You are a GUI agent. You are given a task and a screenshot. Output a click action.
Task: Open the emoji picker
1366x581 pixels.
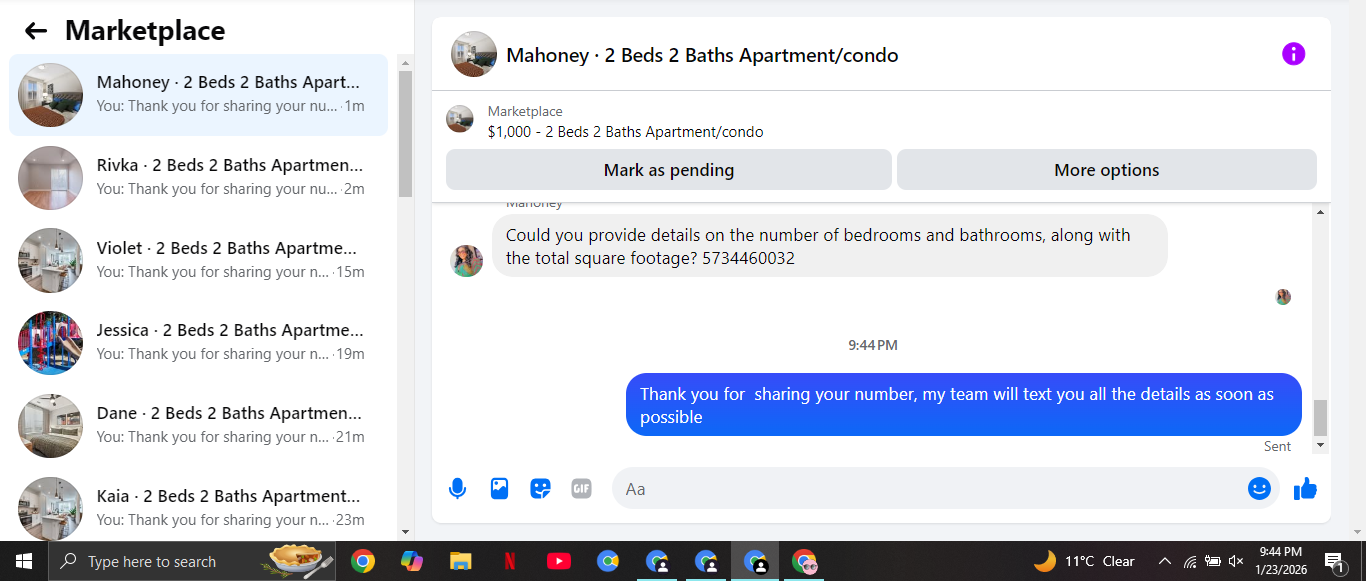(x=1259, y=489)
